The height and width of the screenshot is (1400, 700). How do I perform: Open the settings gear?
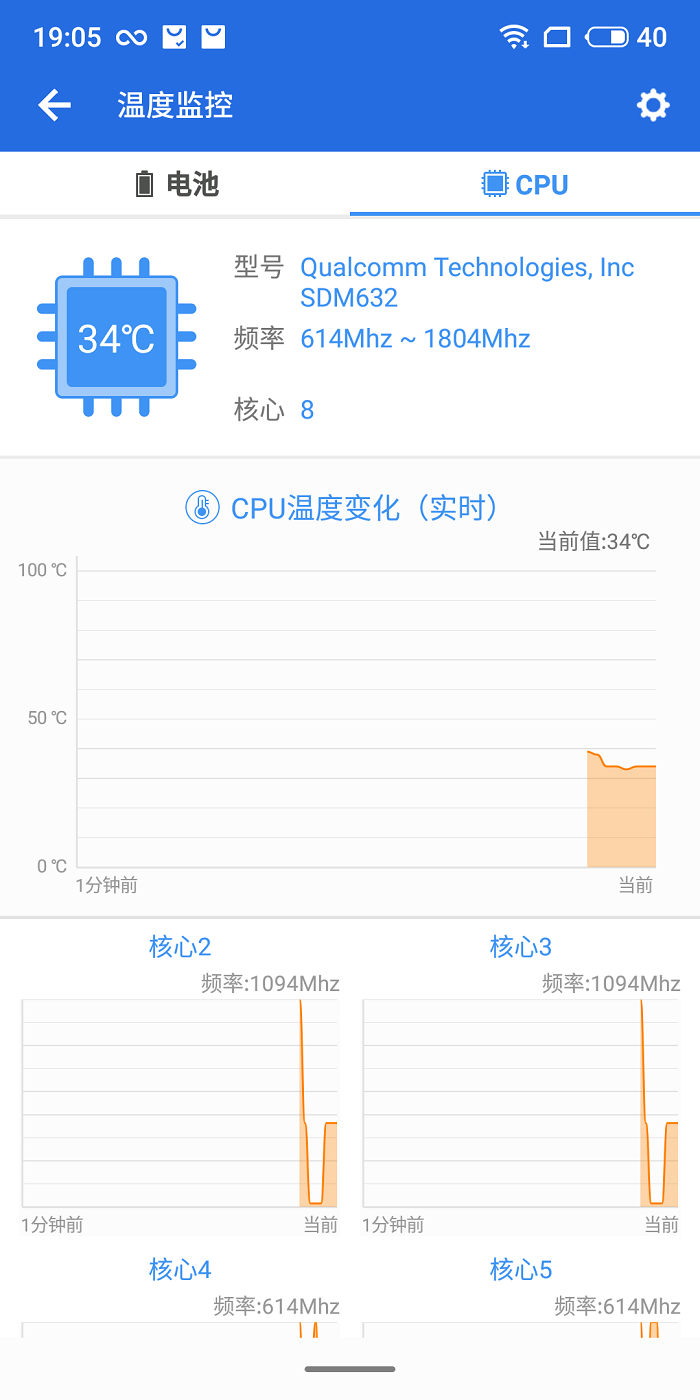pos(653,105)
